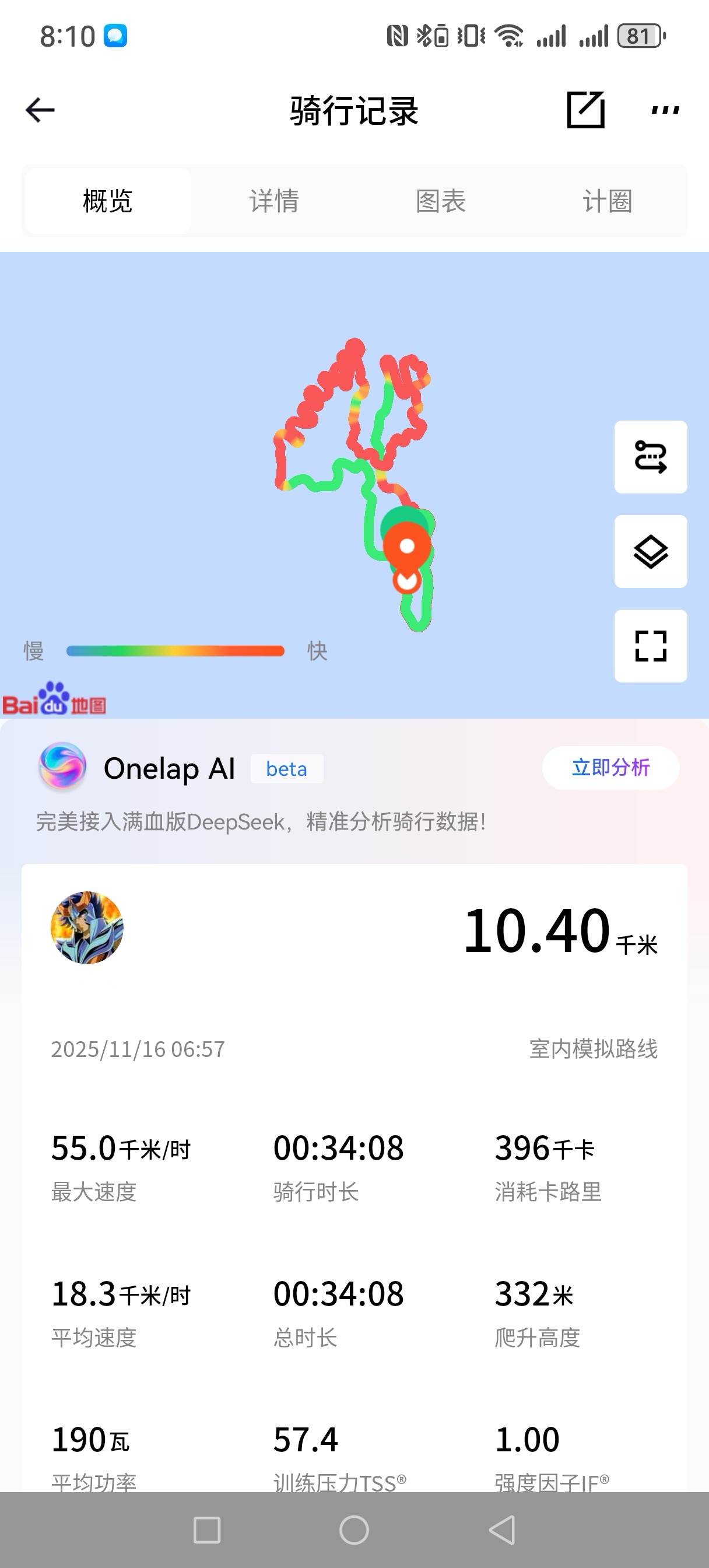This screenshot has height=1568, width=709.
Task: Select the 计圈 tab
Action: coord(606,201)
